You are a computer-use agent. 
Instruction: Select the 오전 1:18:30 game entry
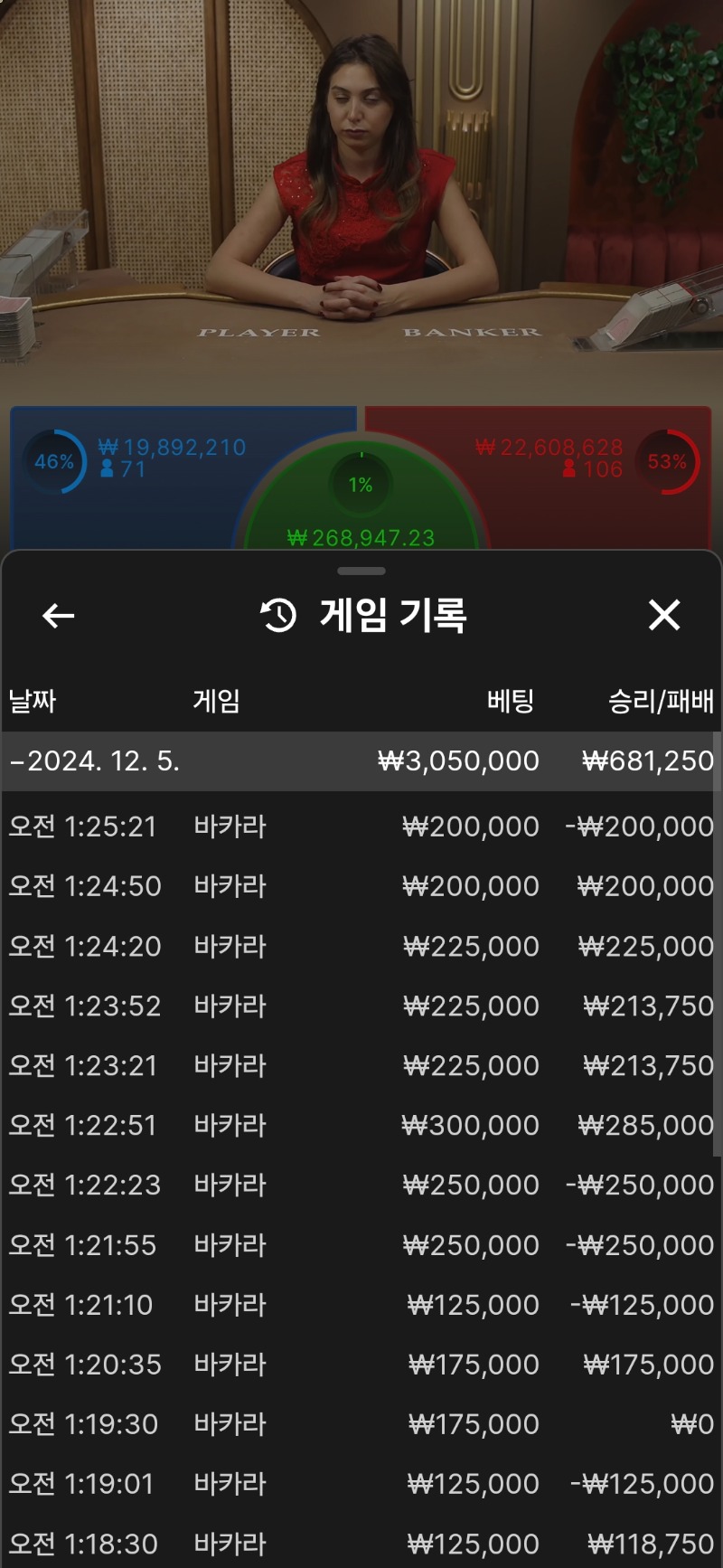[x=361, y=1544]
